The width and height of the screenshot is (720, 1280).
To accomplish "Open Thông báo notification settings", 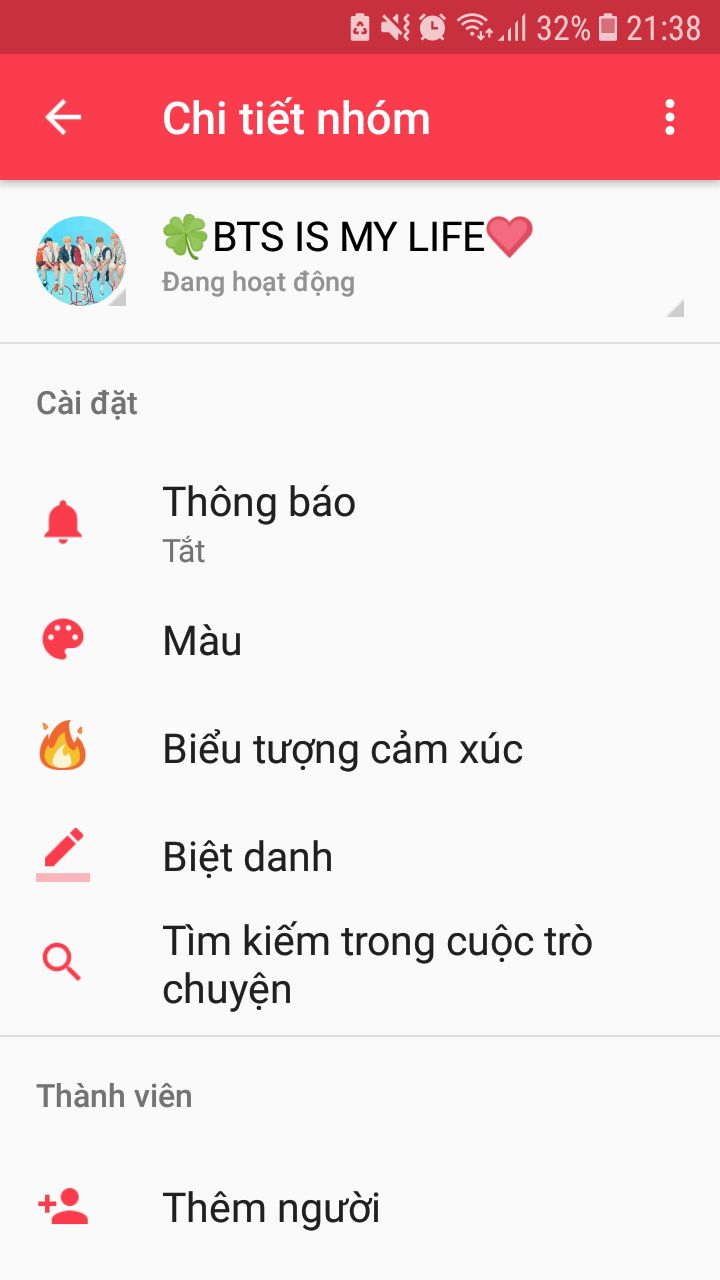I will tap(360, 524).
